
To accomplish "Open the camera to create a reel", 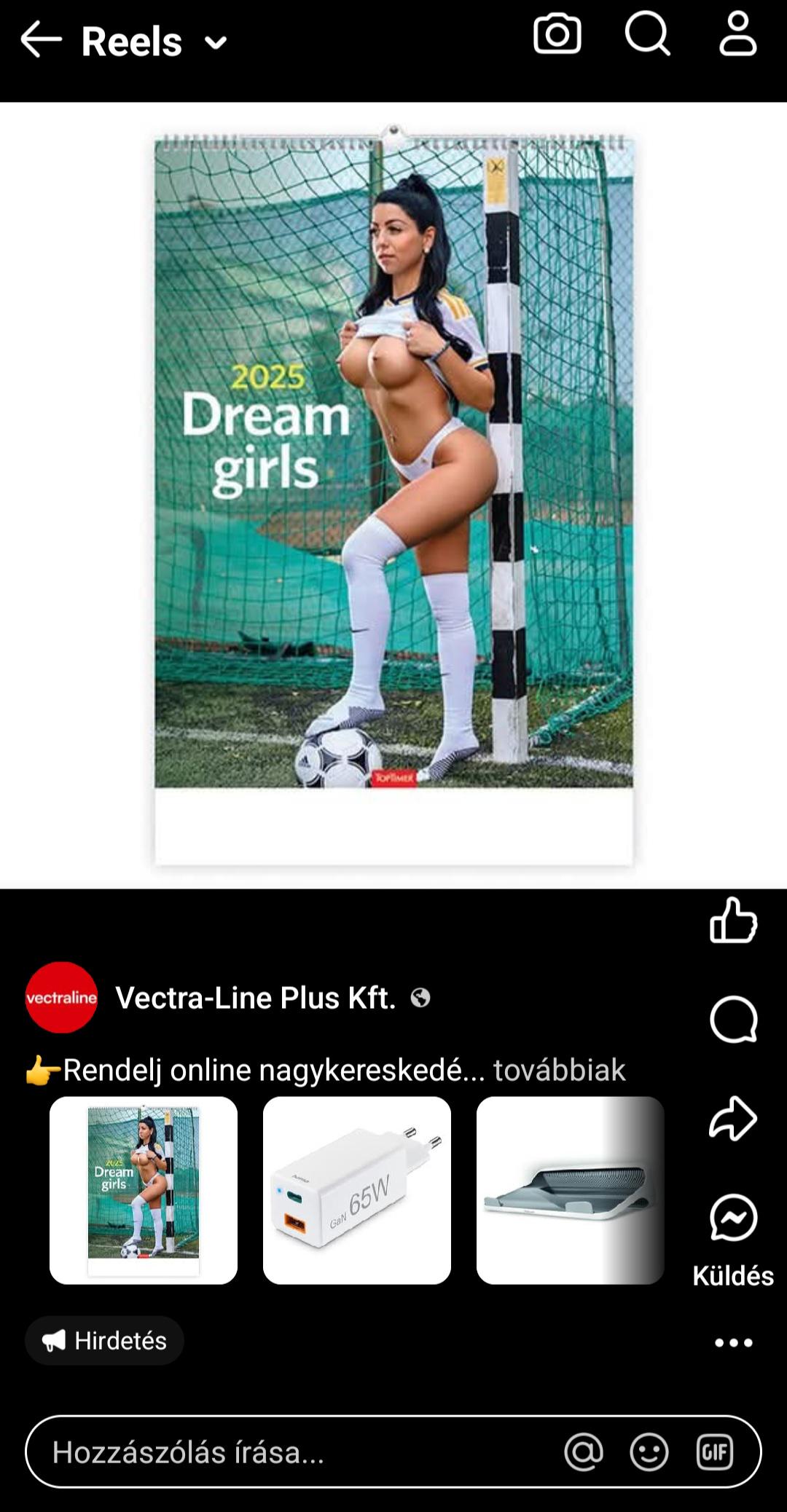I will click(x=557, y=34).
